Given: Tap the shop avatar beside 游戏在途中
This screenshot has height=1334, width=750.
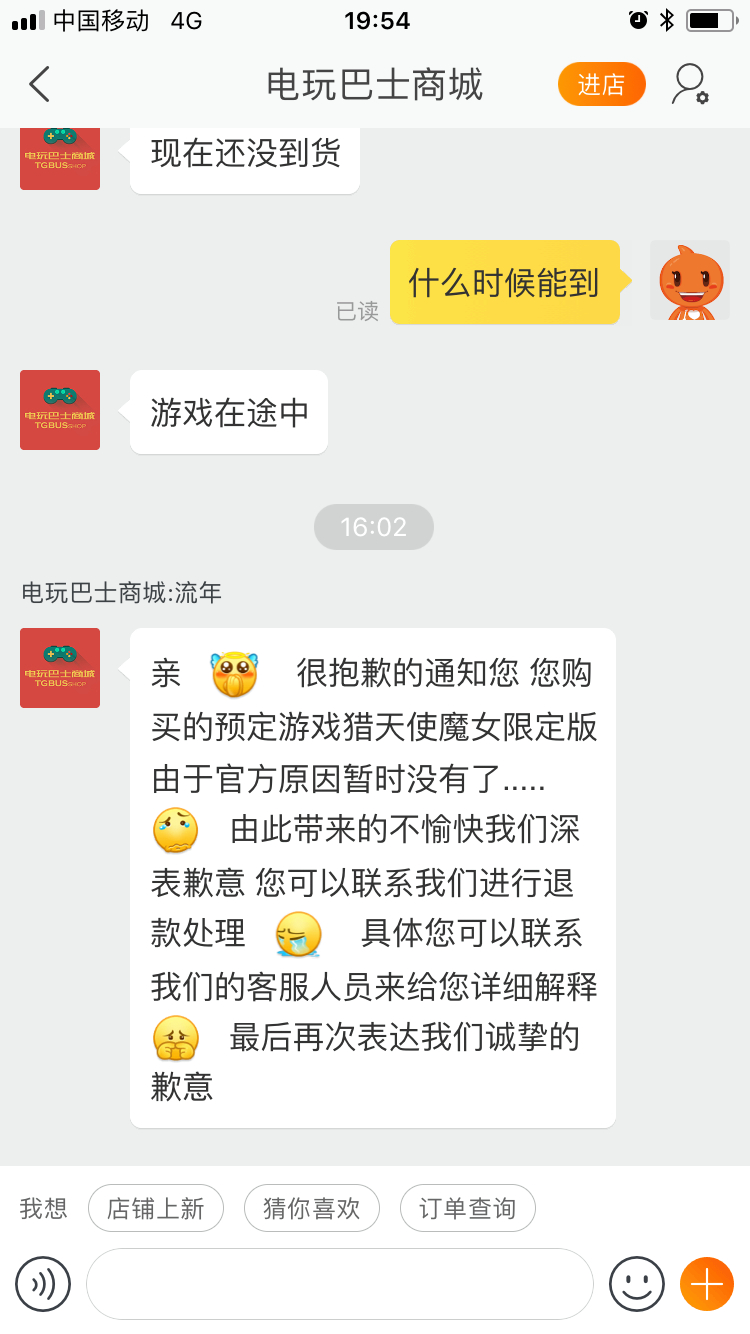Looking at the screenshot, I should click(x=60, y=410).
